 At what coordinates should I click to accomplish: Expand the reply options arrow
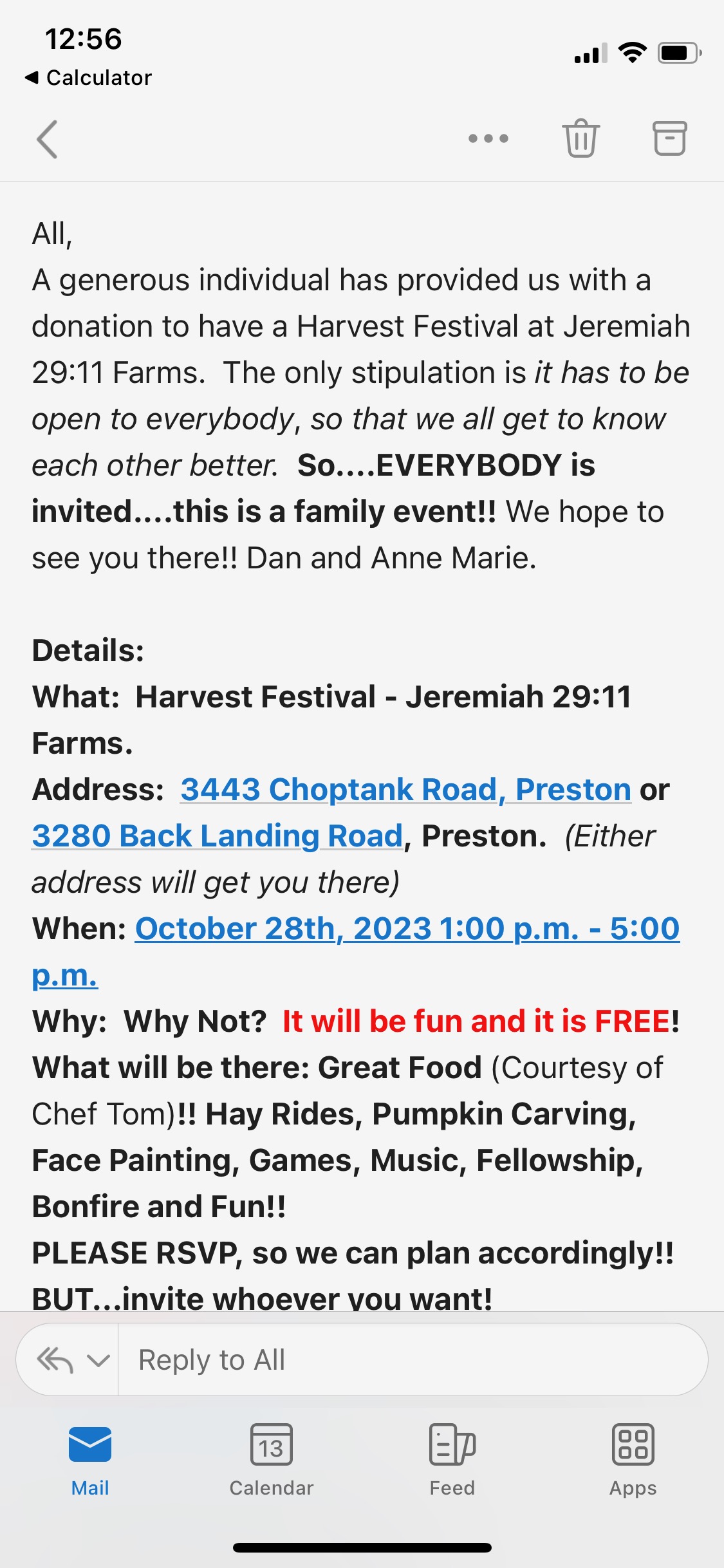pyautogui.click(x=98, y=1360)
